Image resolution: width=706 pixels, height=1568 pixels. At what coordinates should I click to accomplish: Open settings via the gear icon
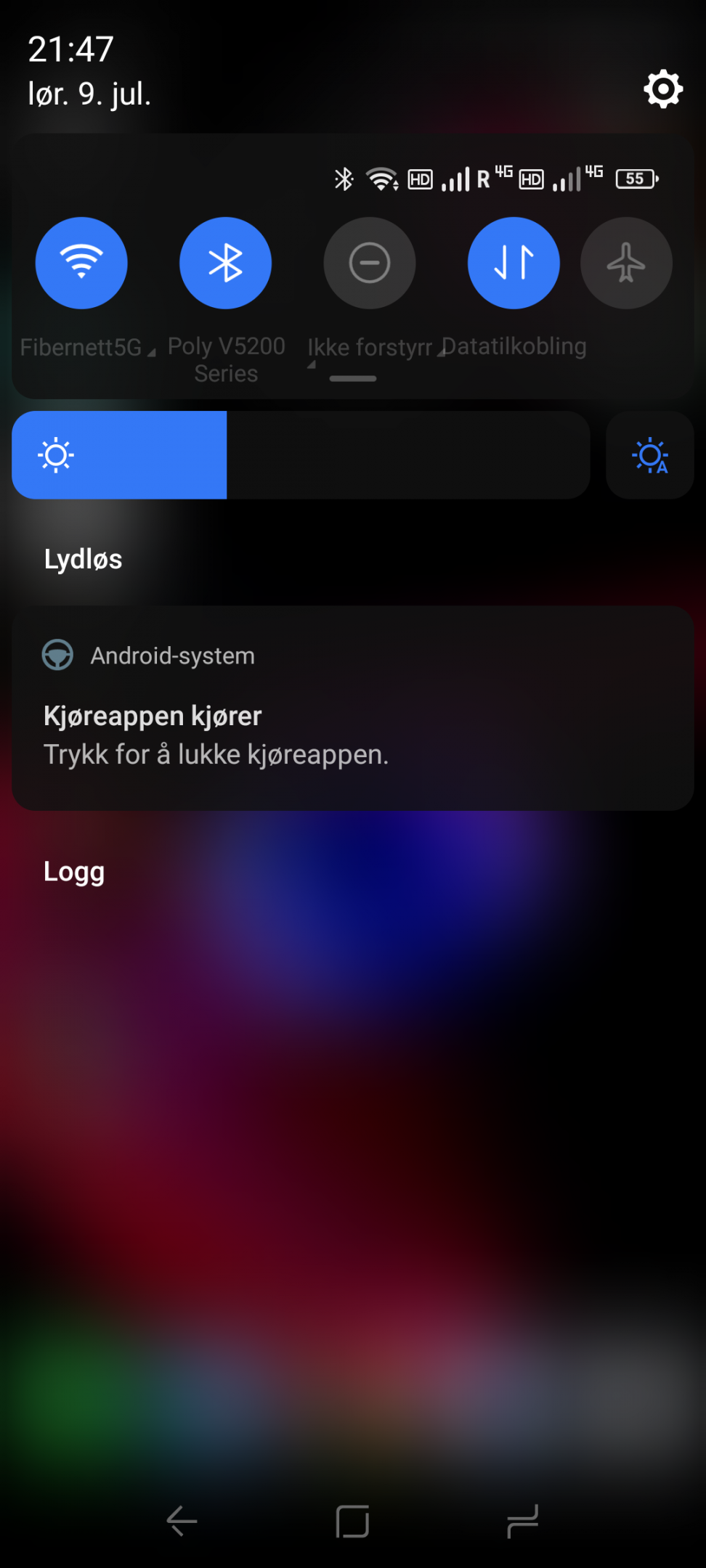[x=663, y=89]
